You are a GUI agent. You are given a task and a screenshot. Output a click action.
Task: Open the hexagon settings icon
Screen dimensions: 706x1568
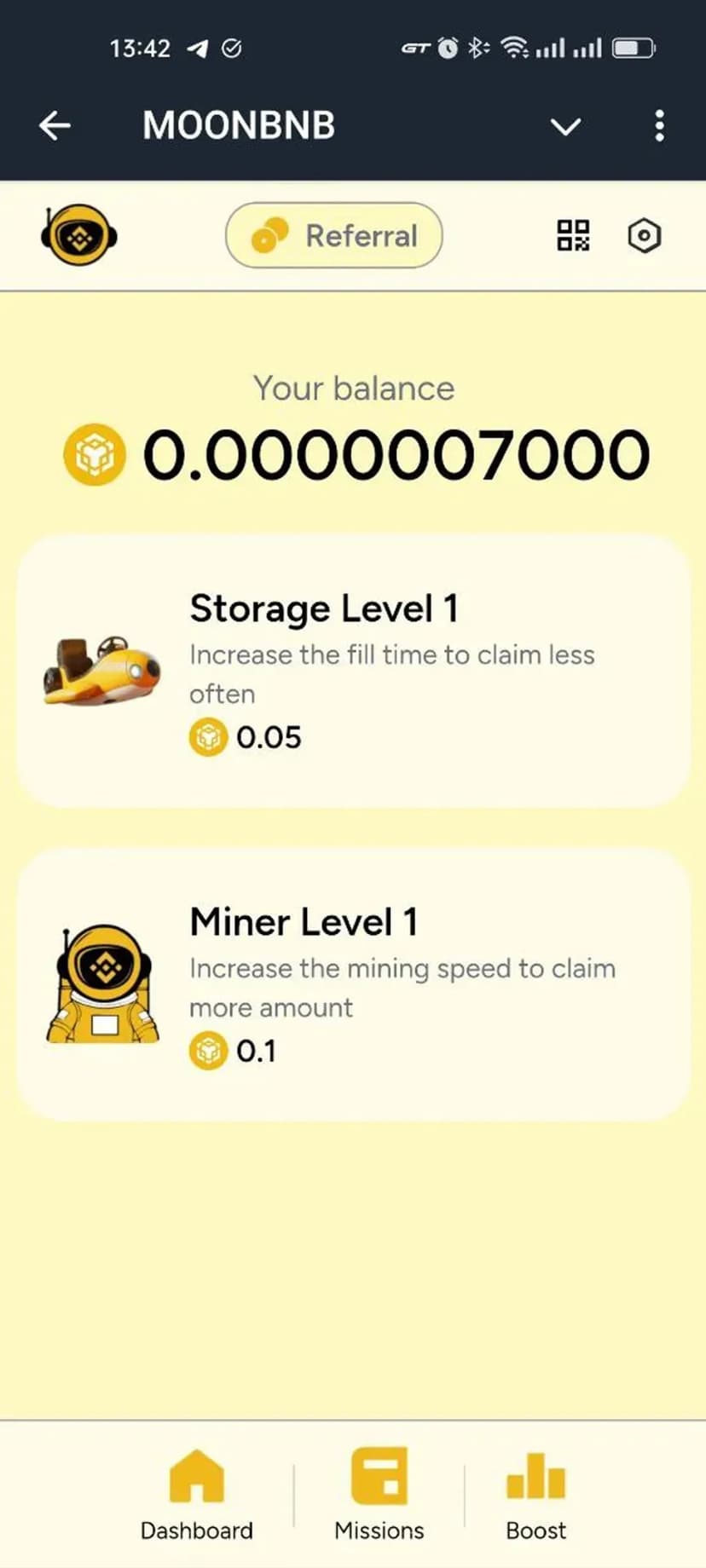pyautogui.click(x=645, y=236)
